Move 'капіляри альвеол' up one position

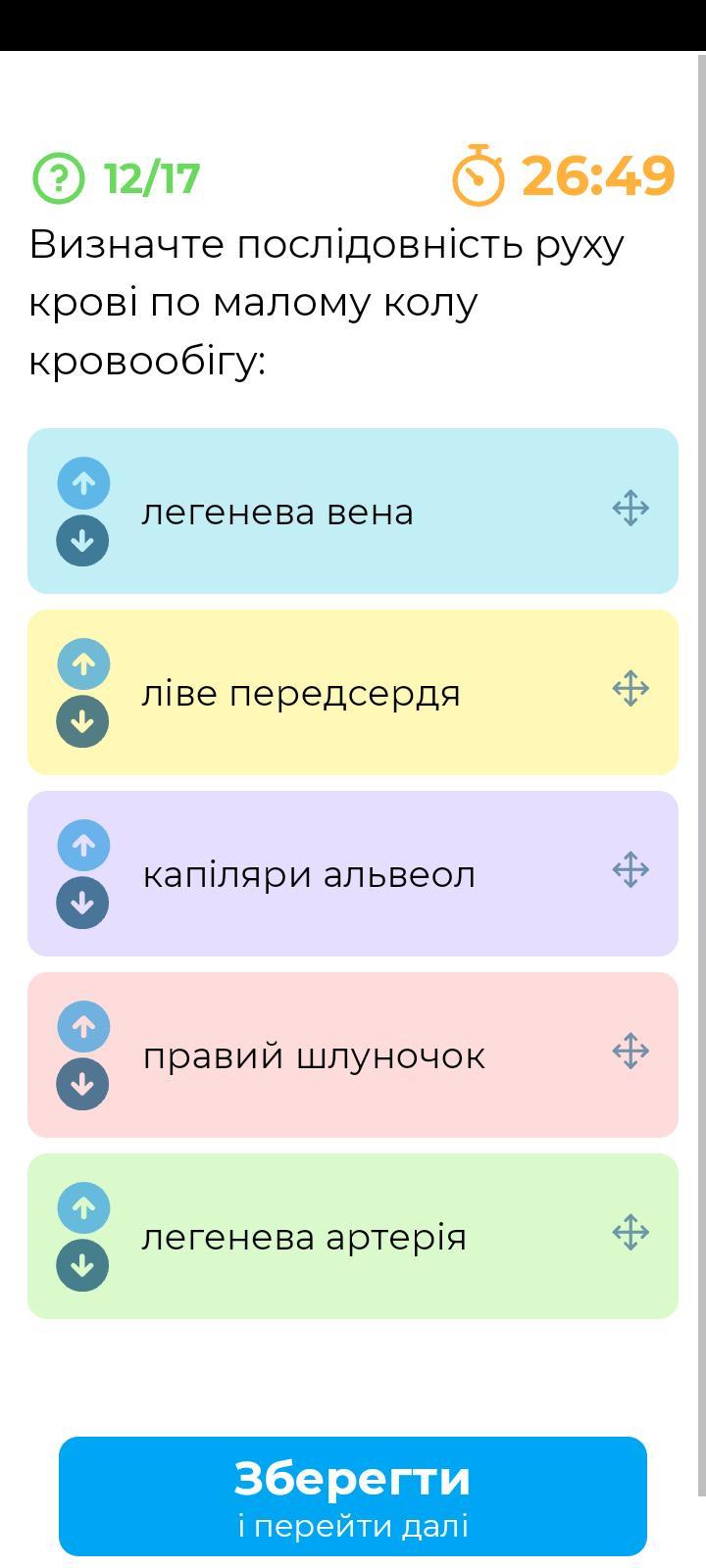point(82,846)
